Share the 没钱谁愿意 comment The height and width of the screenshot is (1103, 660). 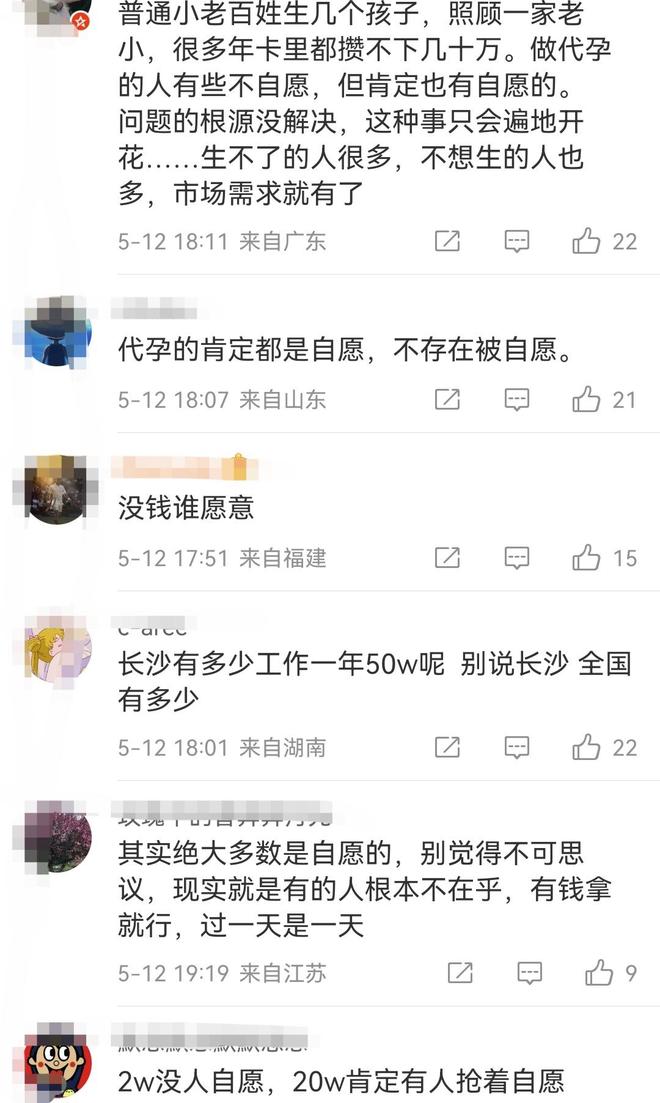pos(448,557)
